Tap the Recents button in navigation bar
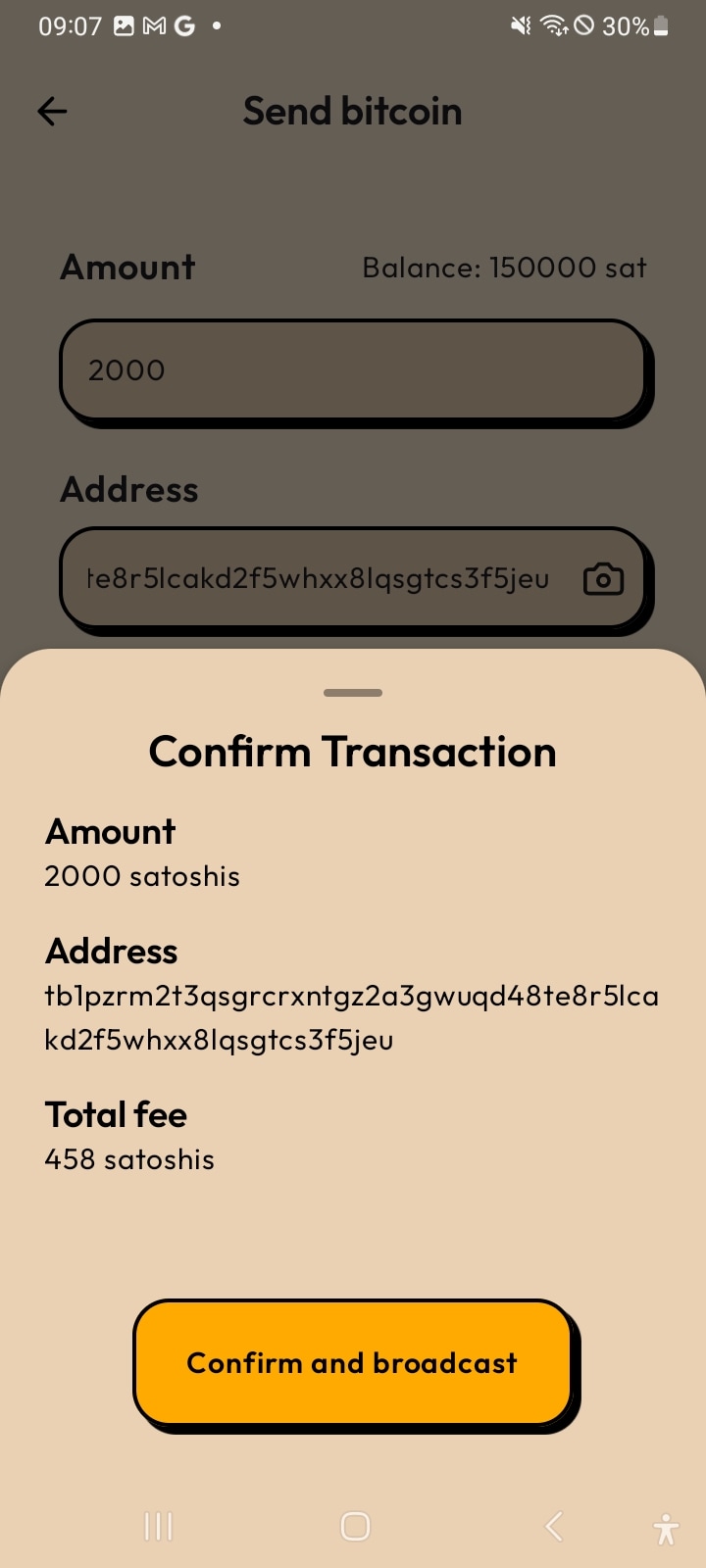 [x=157, y=1526]
